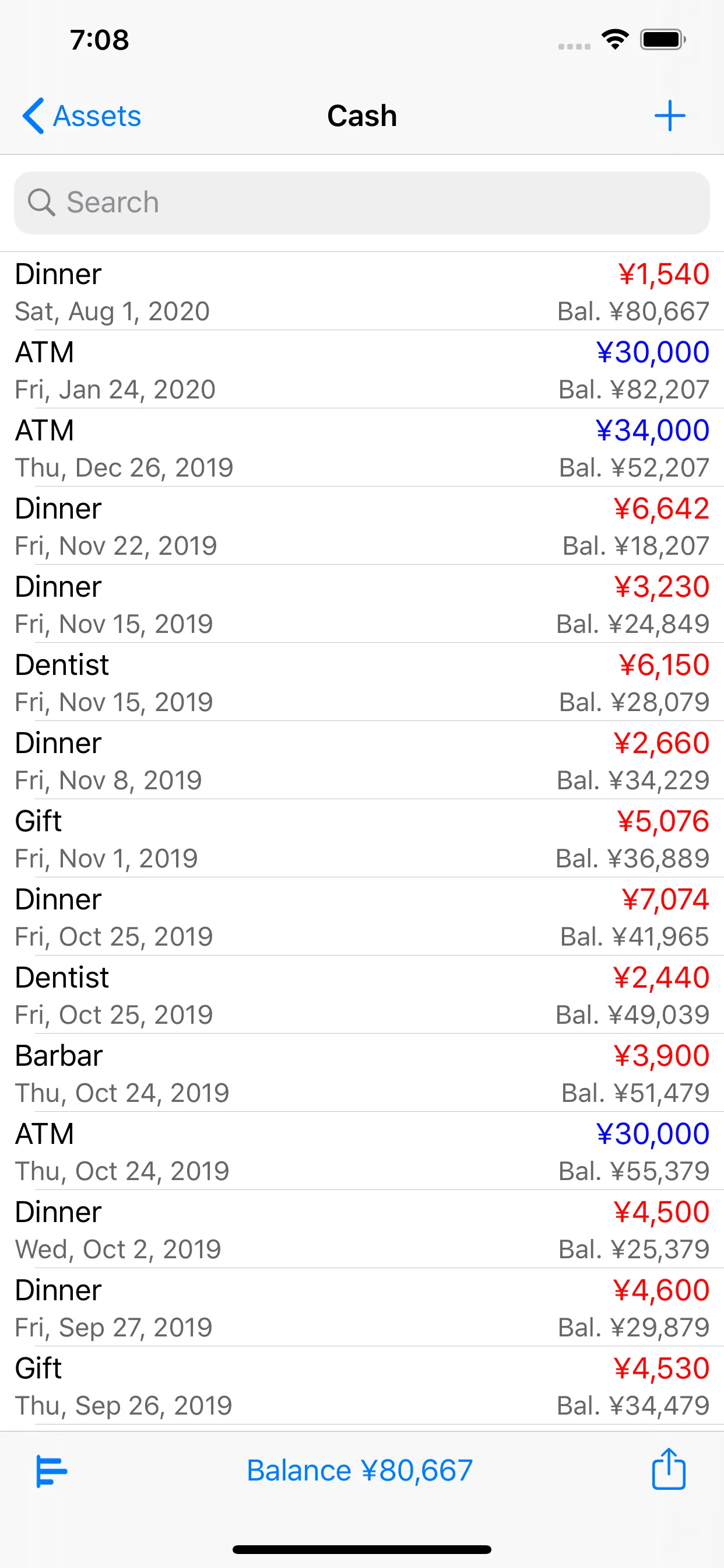Screen dimensions: 724x1568
Task: Focus the Search field
Action: [x=362, y=202]
